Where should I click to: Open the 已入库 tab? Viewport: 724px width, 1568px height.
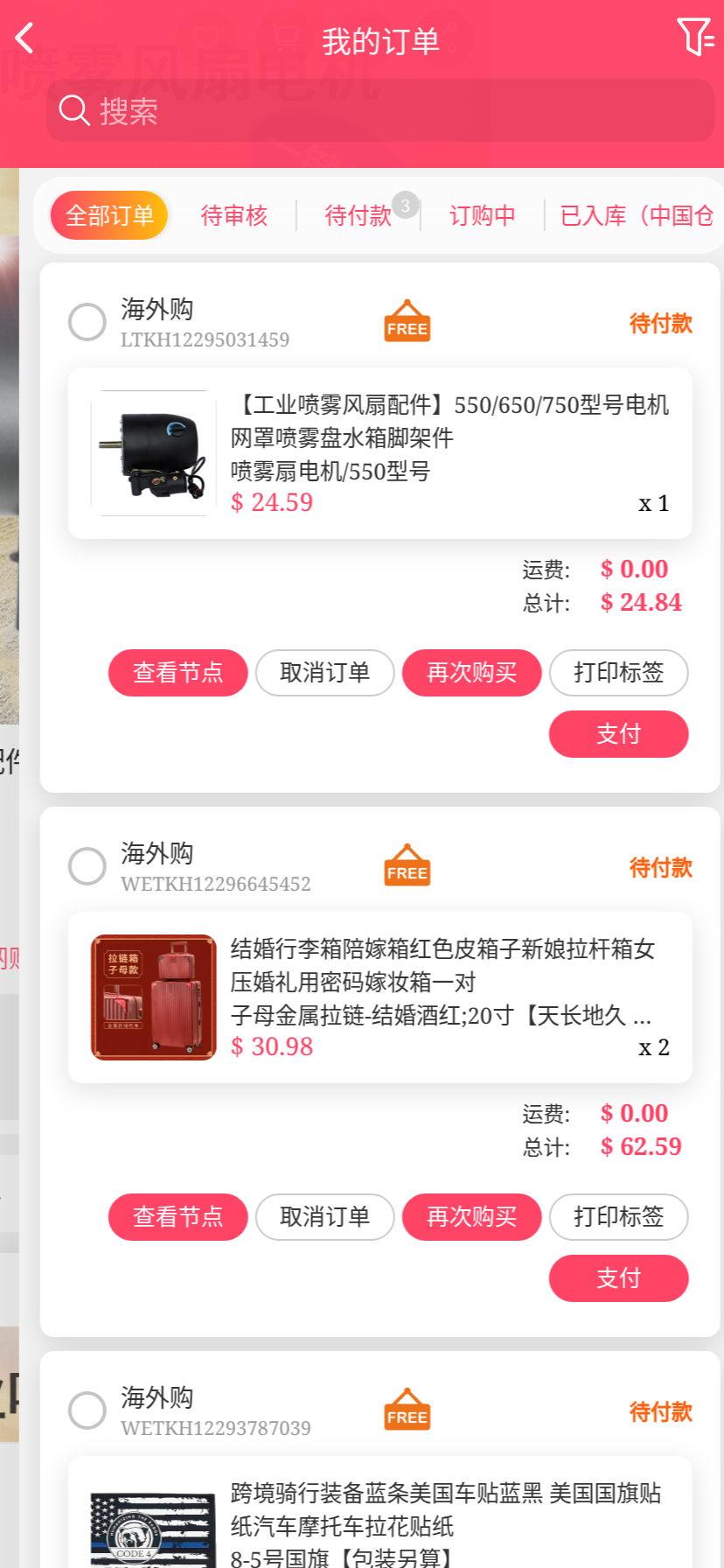[x=636, y=215]
